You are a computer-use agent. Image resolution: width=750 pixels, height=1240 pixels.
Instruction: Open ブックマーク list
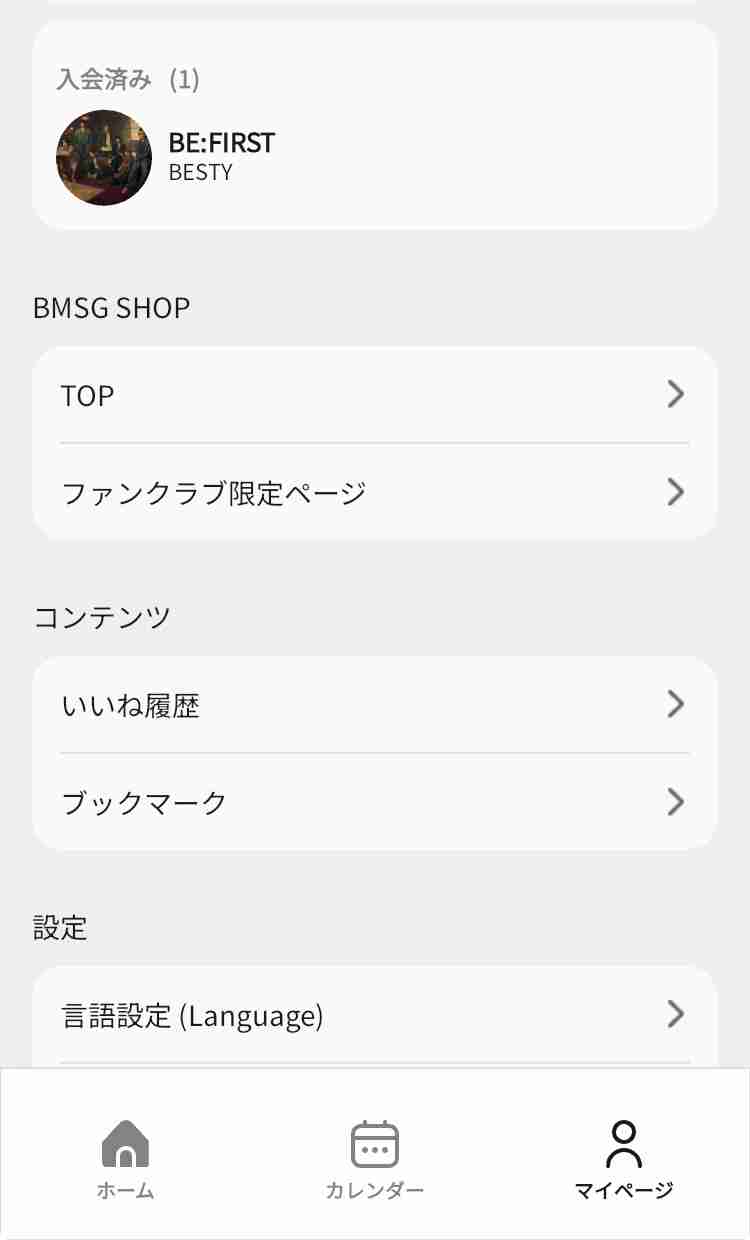(x=375, y=802)
